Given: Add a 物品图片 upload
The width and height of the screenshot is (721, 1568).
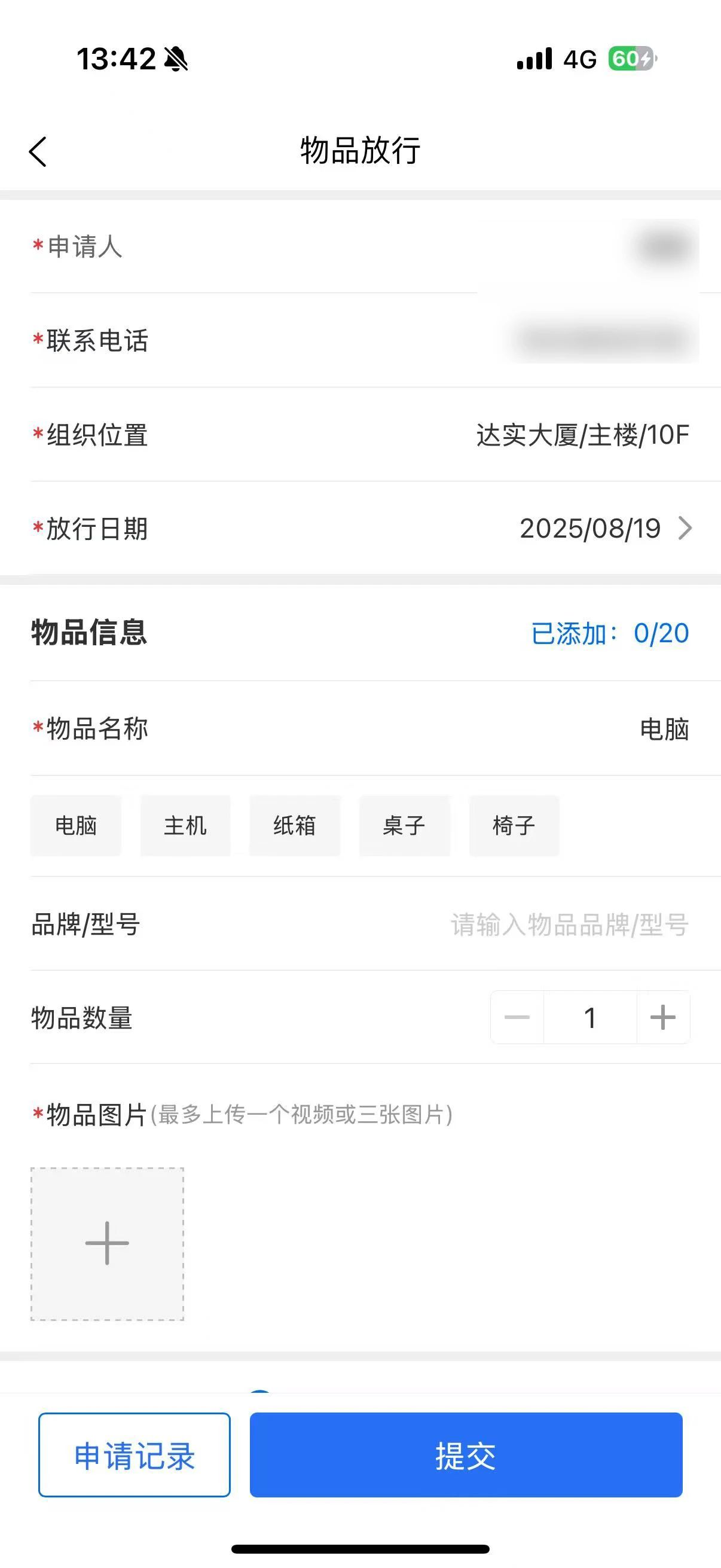Looking at the screenshot, I should [107, 1243].
